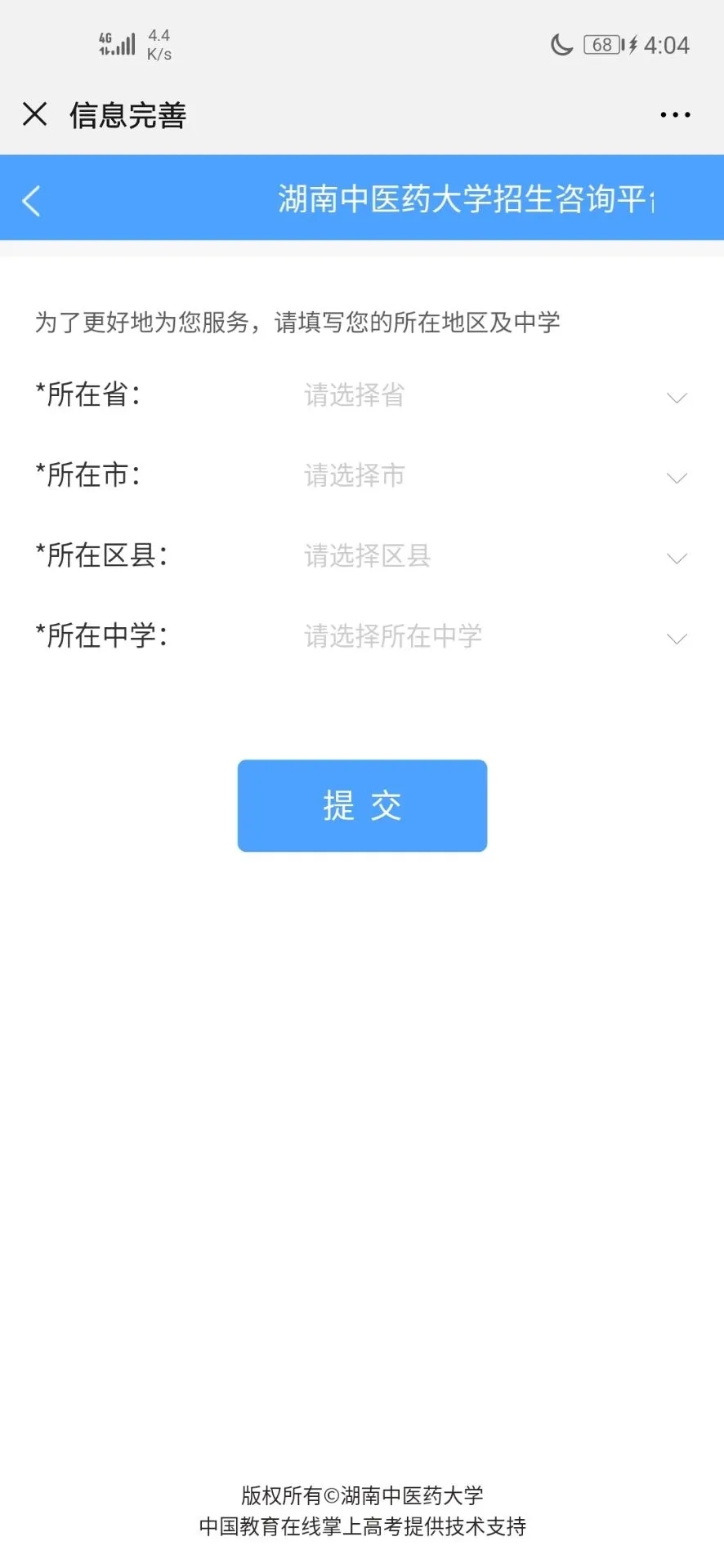Close the 信息完善 web page
The image size is (724, 1568).
[x=35, y=114]
